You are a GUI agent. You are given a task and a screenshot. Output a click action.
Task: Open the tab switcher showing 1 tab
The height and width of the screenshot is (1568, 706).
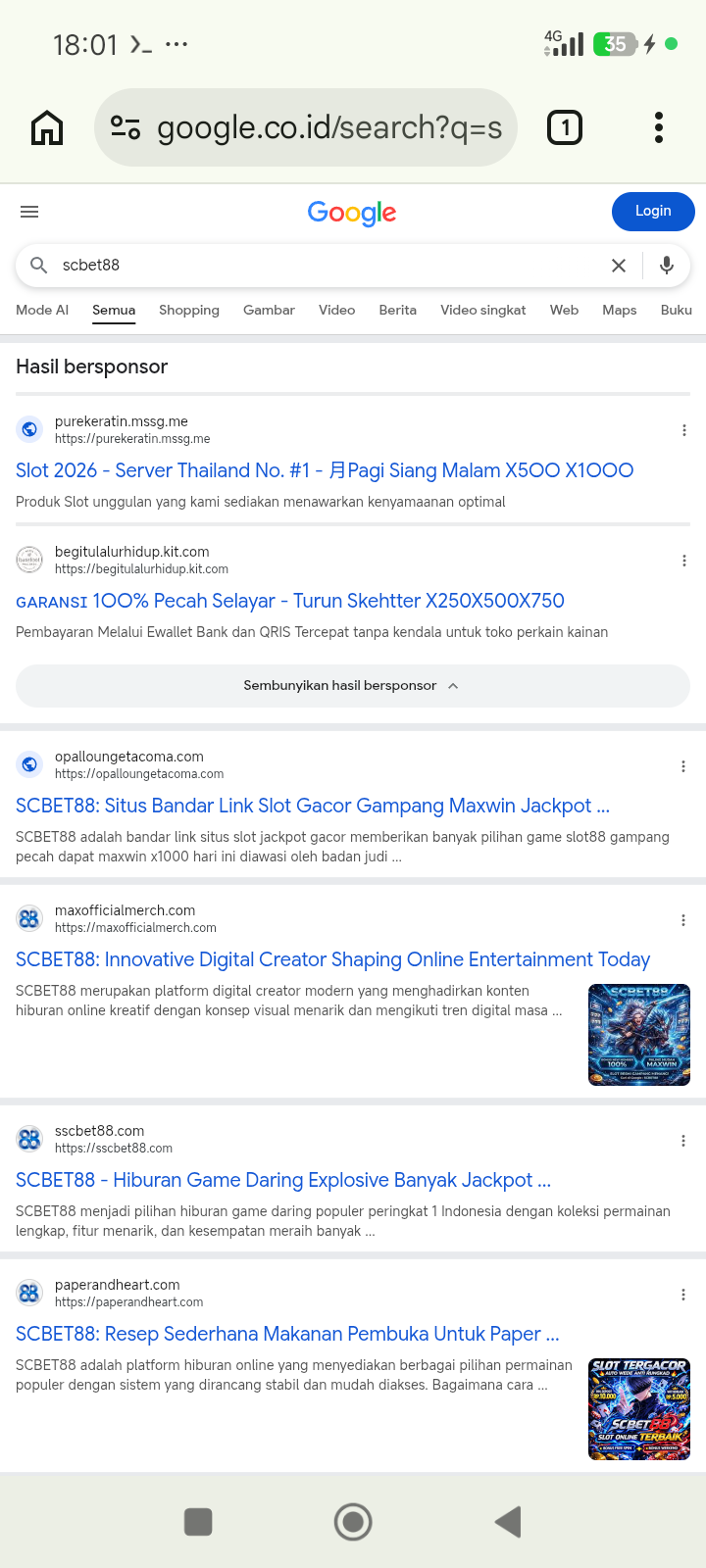(565, 127)
